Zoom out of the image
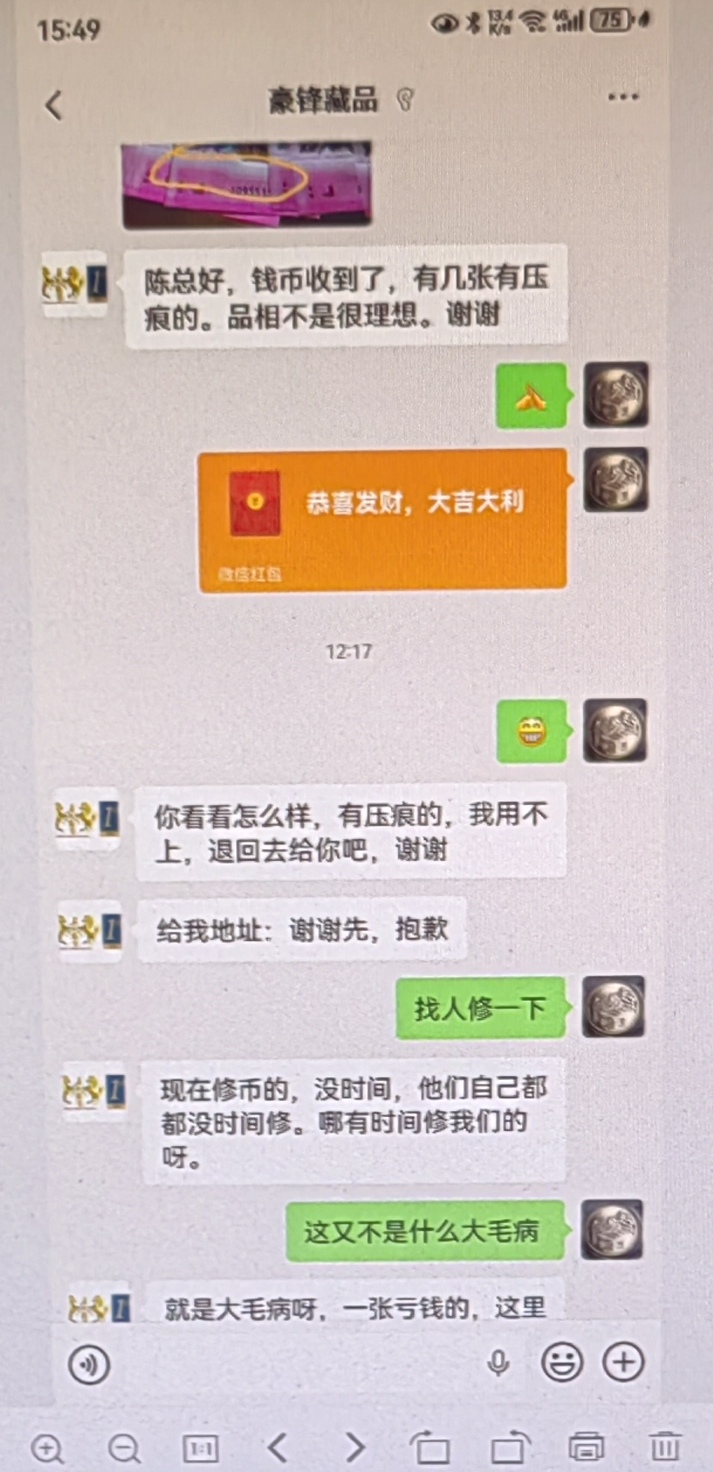 coord(124,1447)
